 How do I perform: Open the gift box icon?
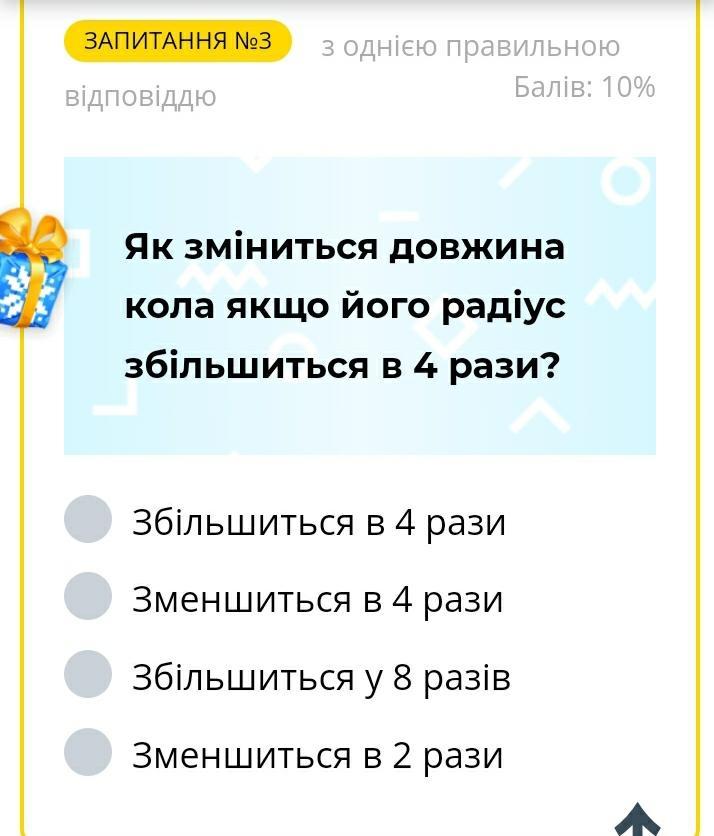point(30,267)
